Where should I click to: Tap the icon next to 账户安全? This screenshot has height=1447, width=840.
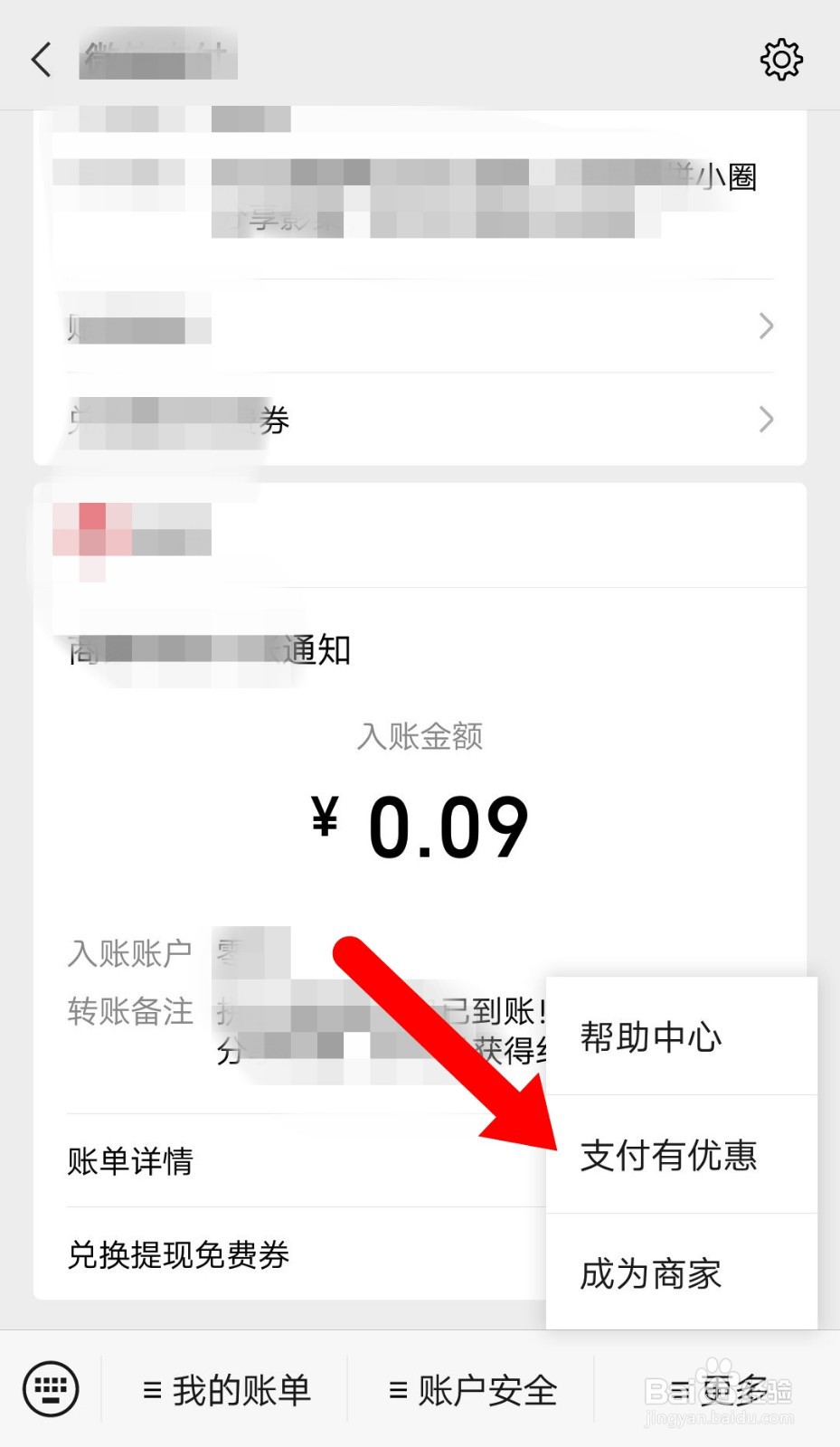[395, 1390]
